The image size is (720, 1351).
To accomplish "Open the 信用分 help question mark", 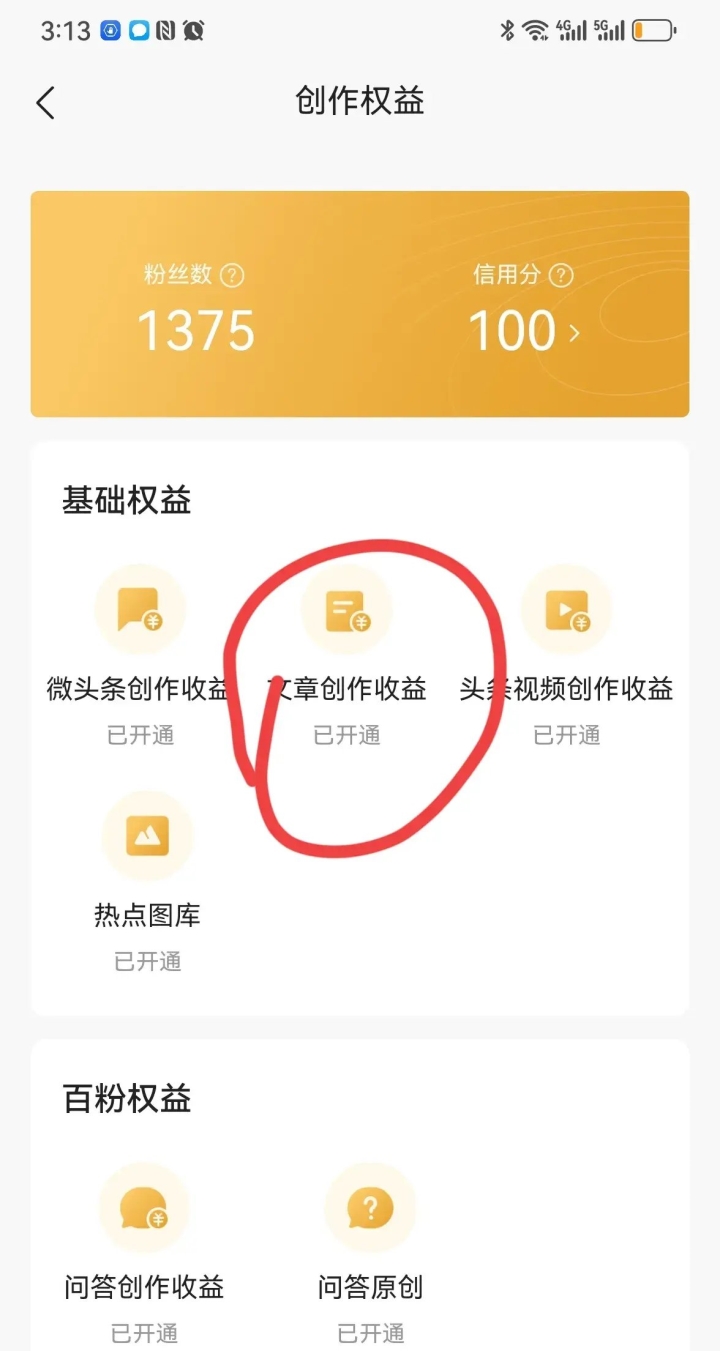I will pyautogui.click(x=562, y=275).
